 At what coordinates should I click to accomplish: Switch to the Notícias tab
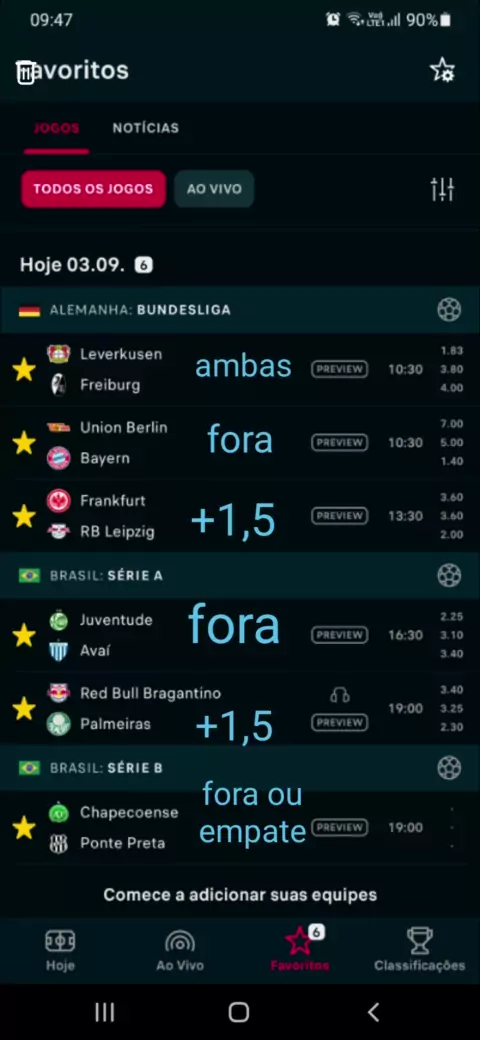tap(146, 128)
